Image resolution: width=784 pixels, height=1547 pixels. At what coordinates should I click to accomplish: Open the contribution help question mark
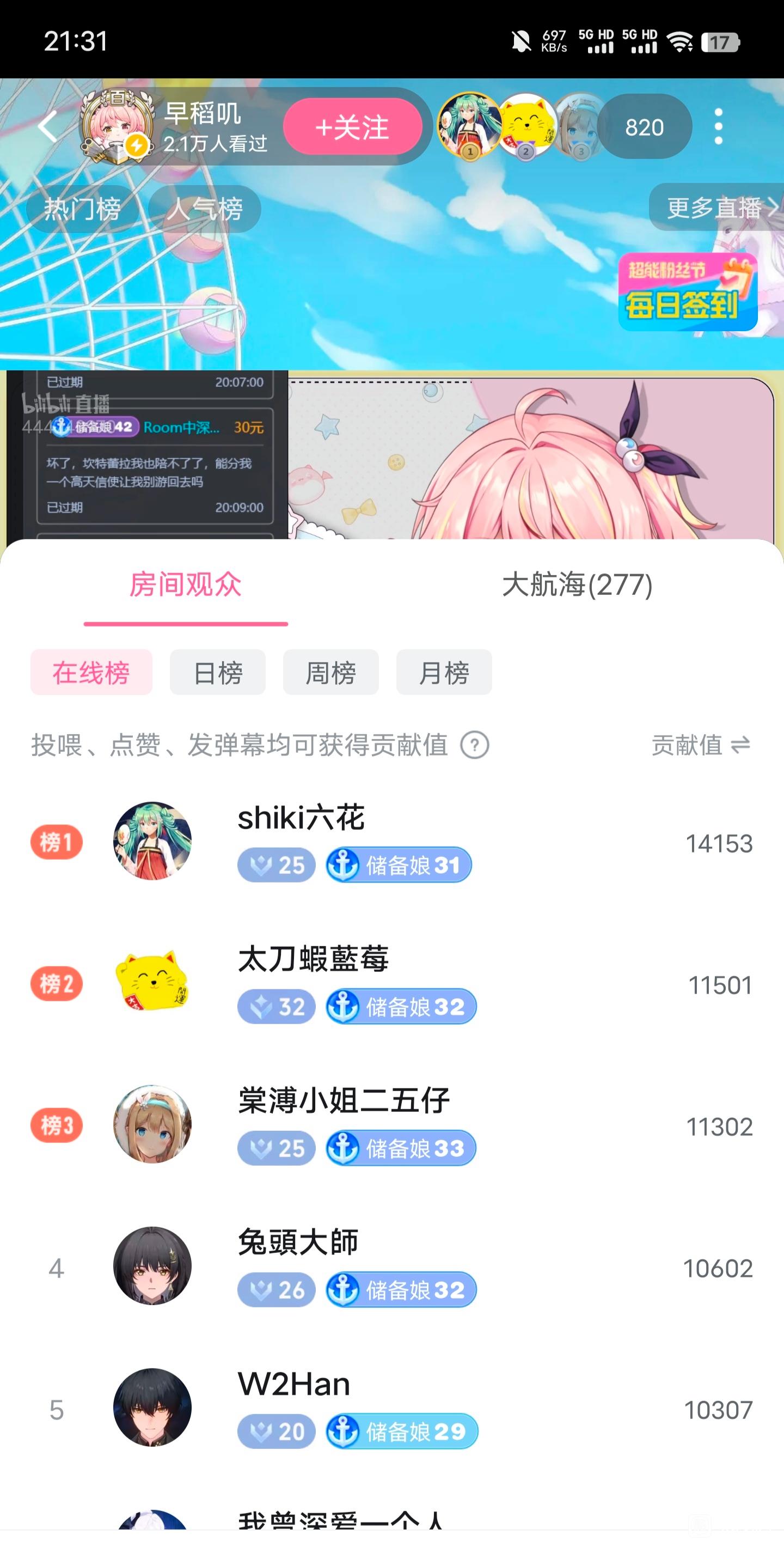474,745
